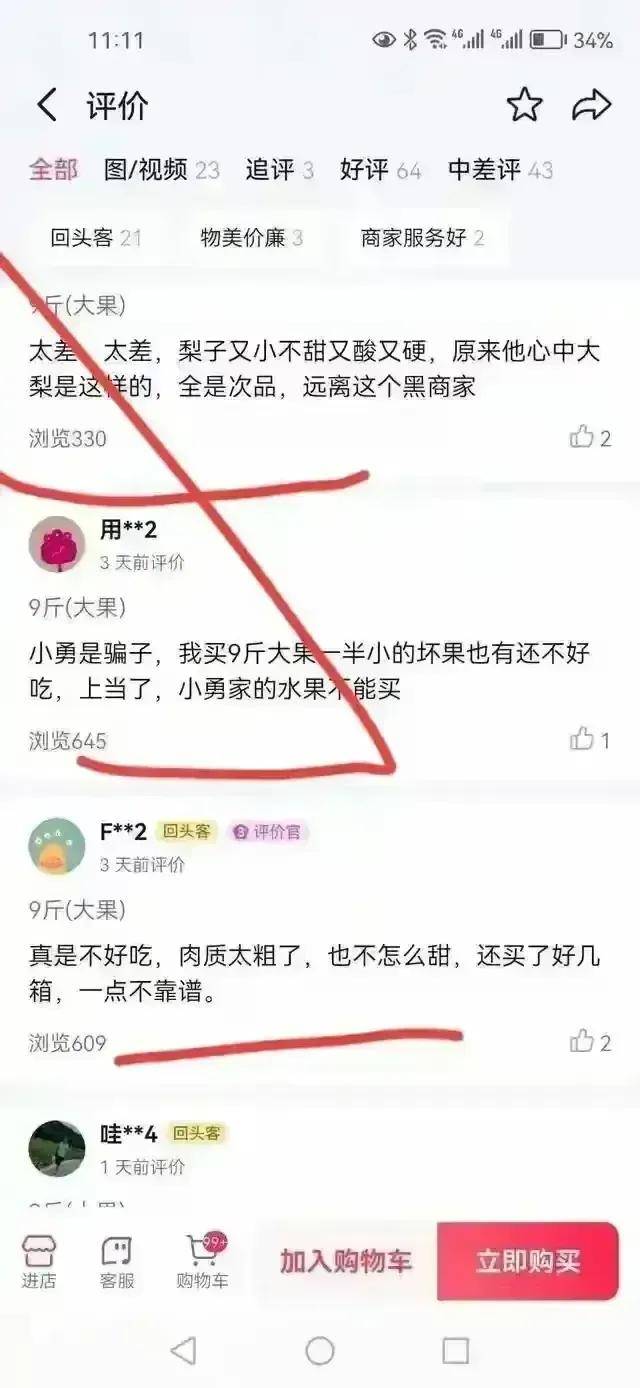This screenshot has width=640, height=1388.
Task: Contact customer service via 客服
Action: (117, 1262)
